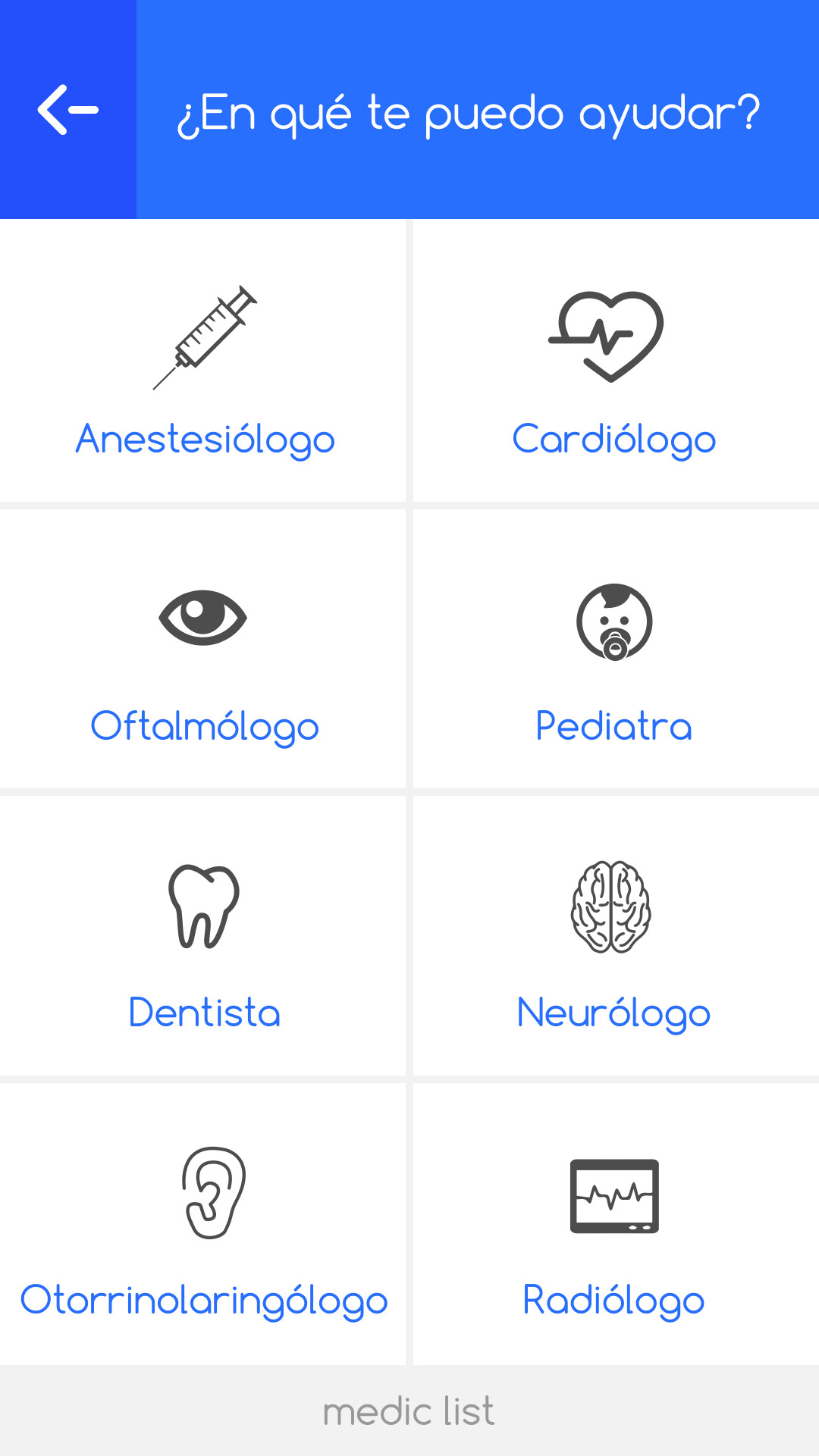This screenshot has height=1456, width=819.
Task: Tap the Pediatra tile
Action: 614,650
